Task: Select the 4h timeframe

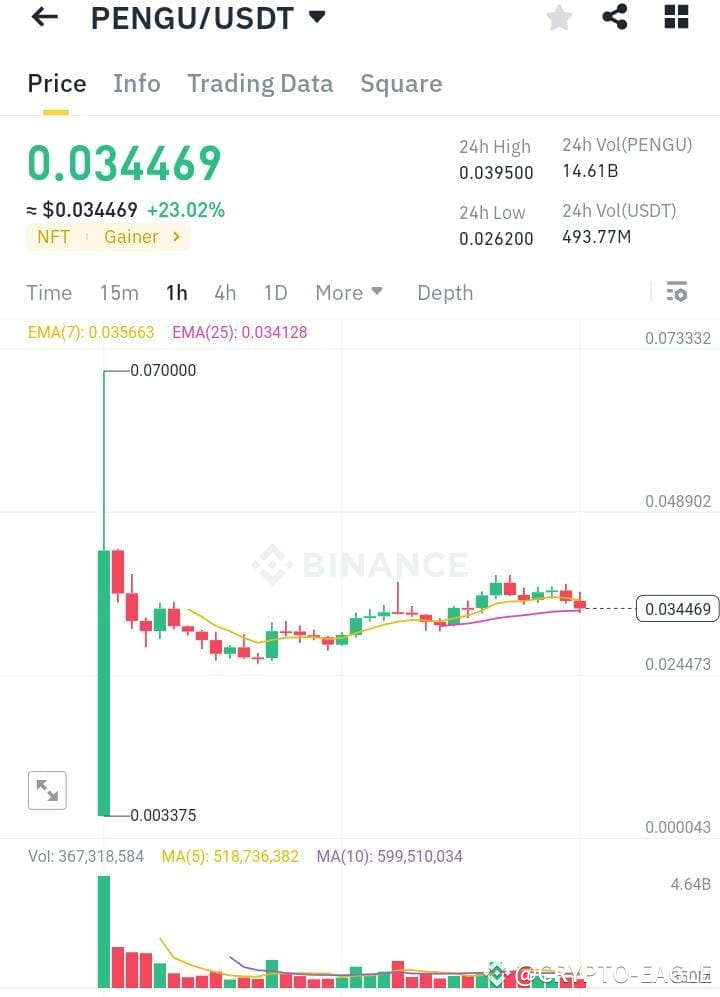Action: 225,292
